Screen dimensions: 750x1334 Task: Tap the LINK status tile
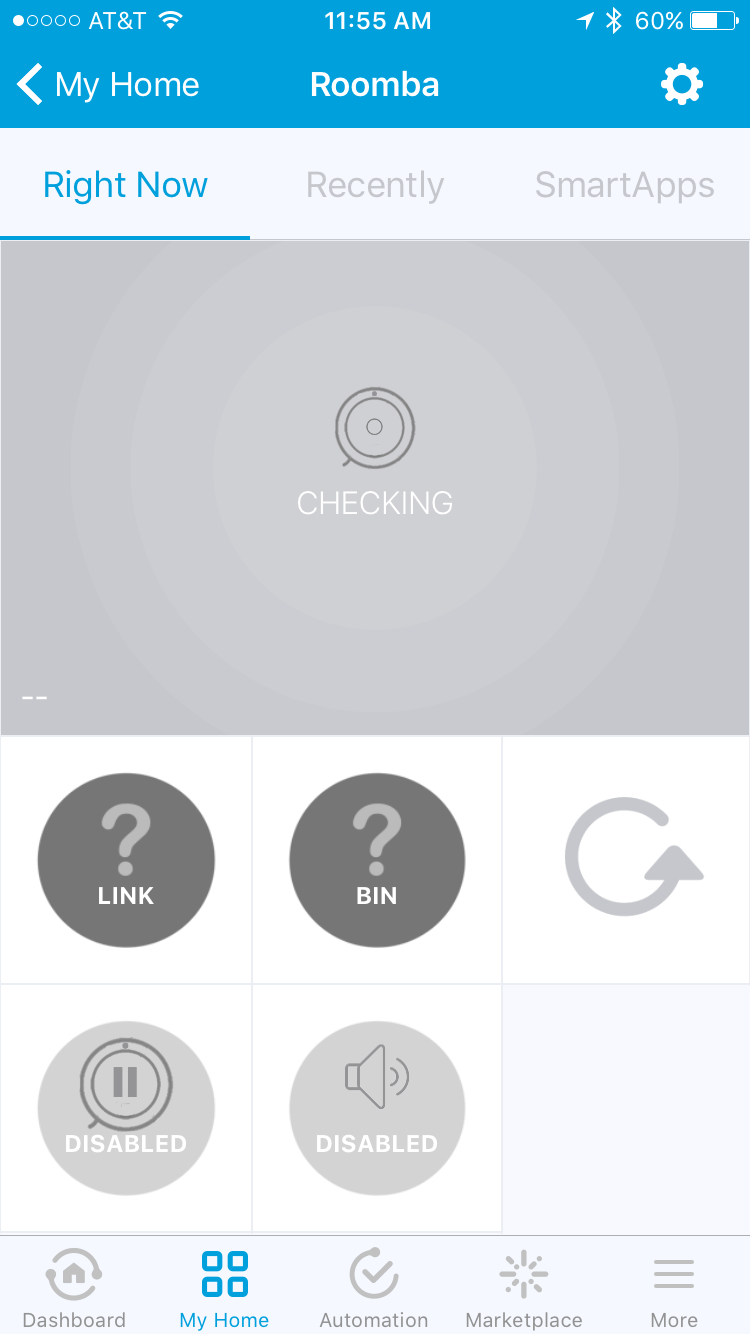tap(126, 860)
